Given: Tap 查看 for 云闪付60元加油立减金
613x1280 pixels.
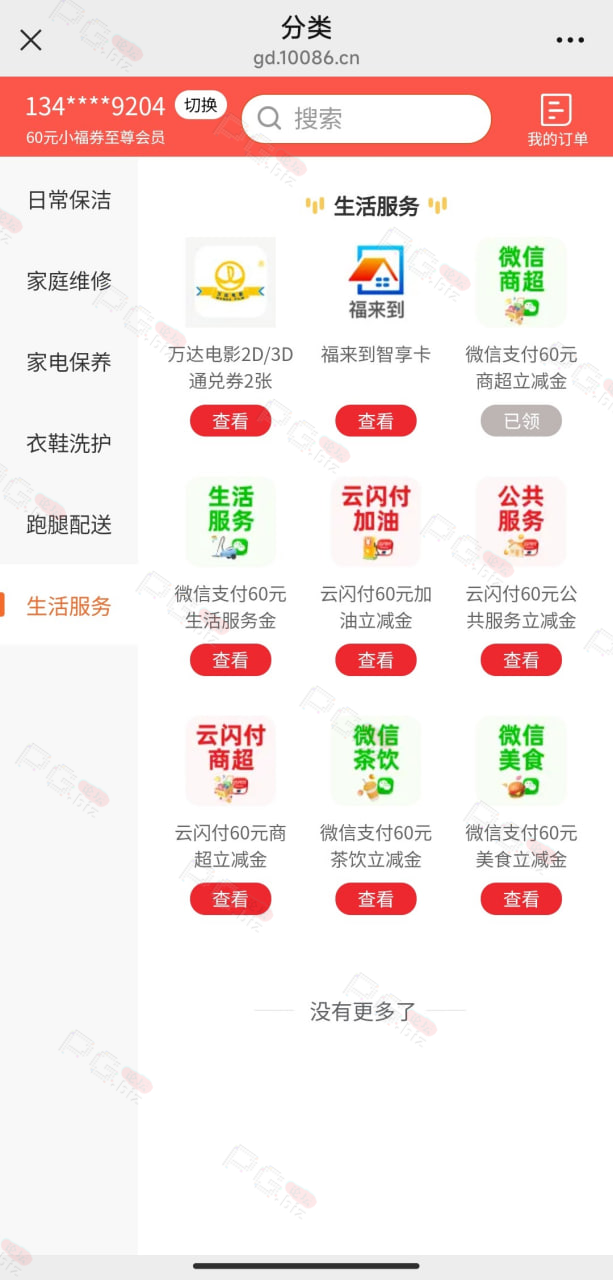Looking at the screenshot, I should [376, 660].
